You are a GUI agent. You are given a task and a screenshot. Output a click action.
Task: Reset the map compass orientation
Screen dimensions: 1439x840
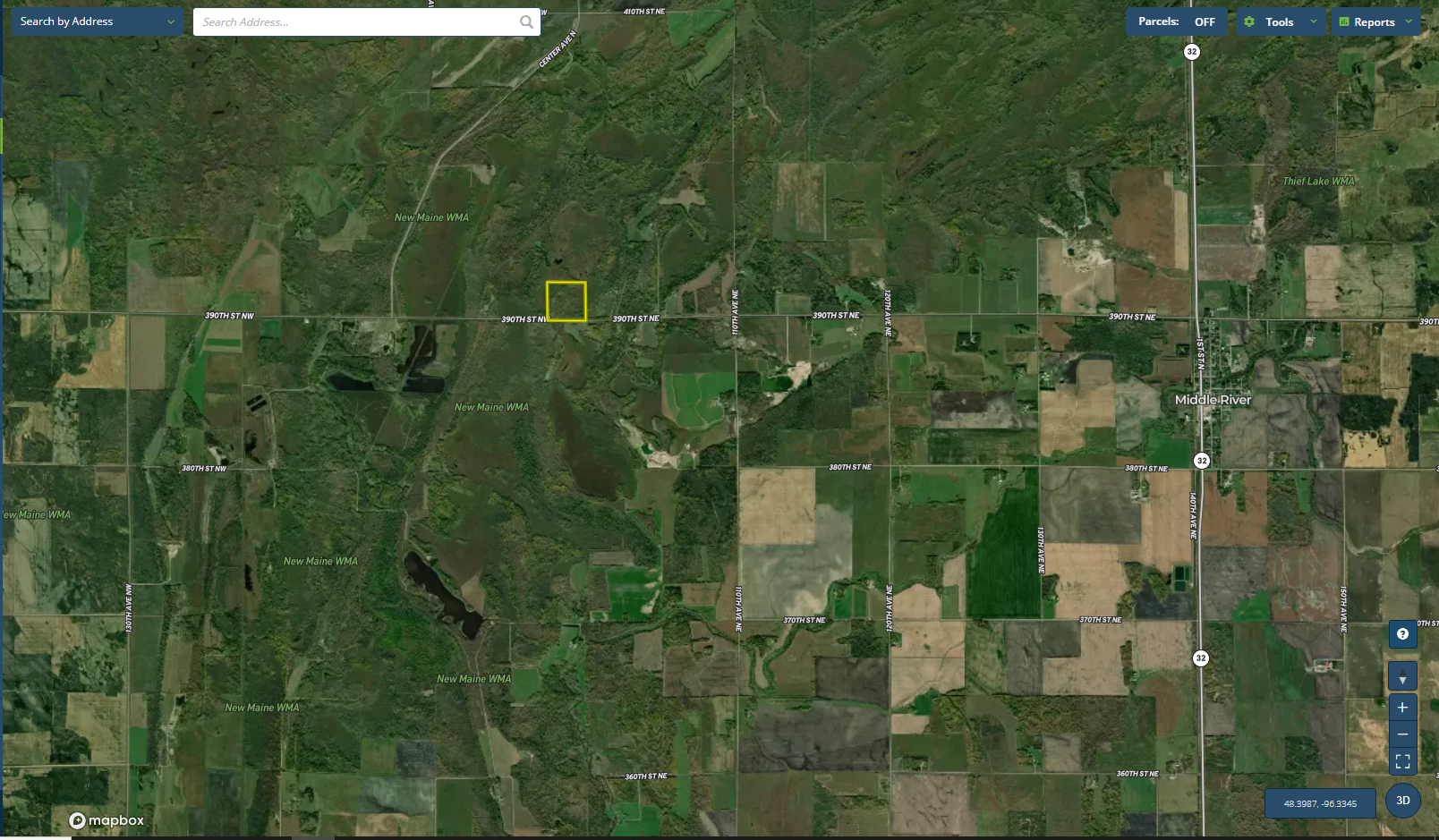coord(1402,677)
